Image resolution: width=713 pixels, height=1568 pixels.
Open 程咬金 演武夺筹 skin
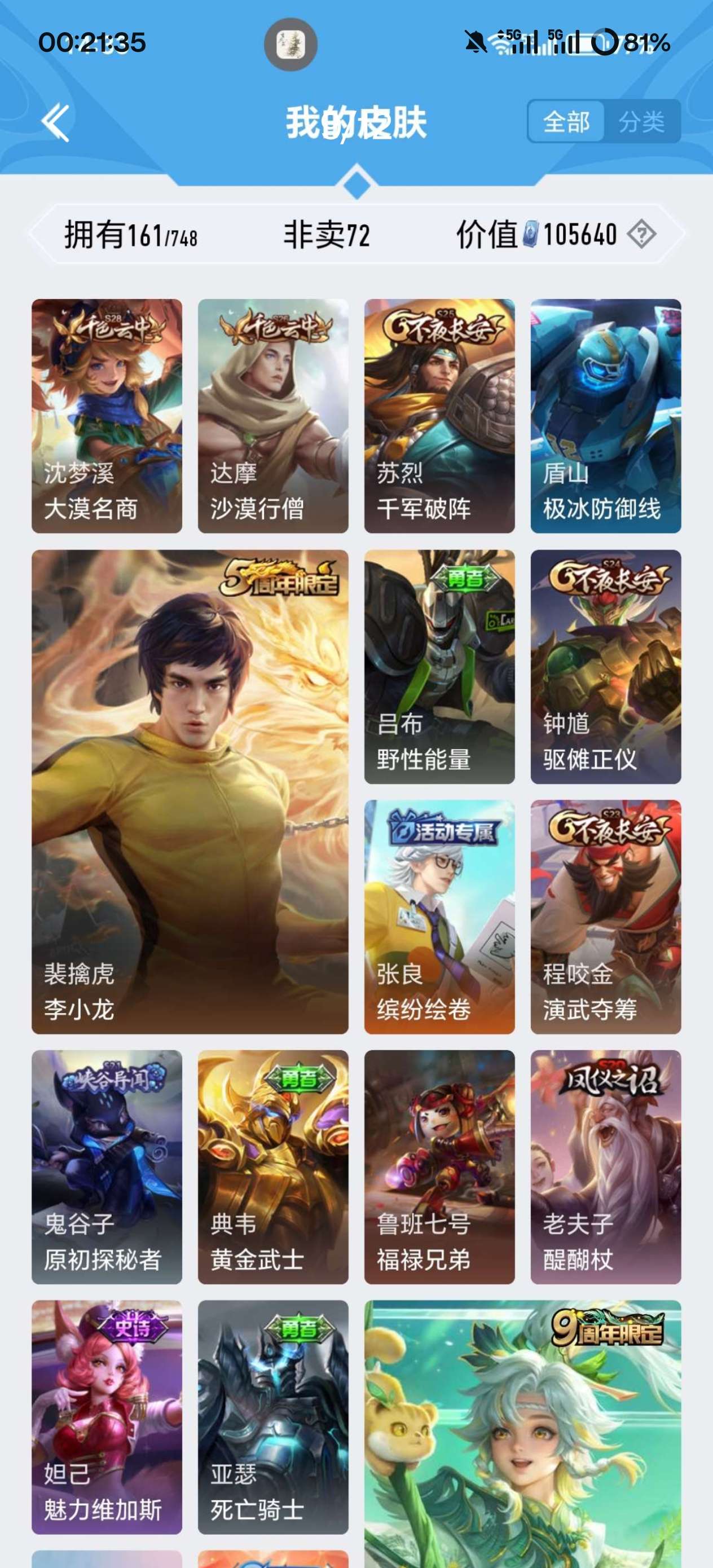point(605,917)
